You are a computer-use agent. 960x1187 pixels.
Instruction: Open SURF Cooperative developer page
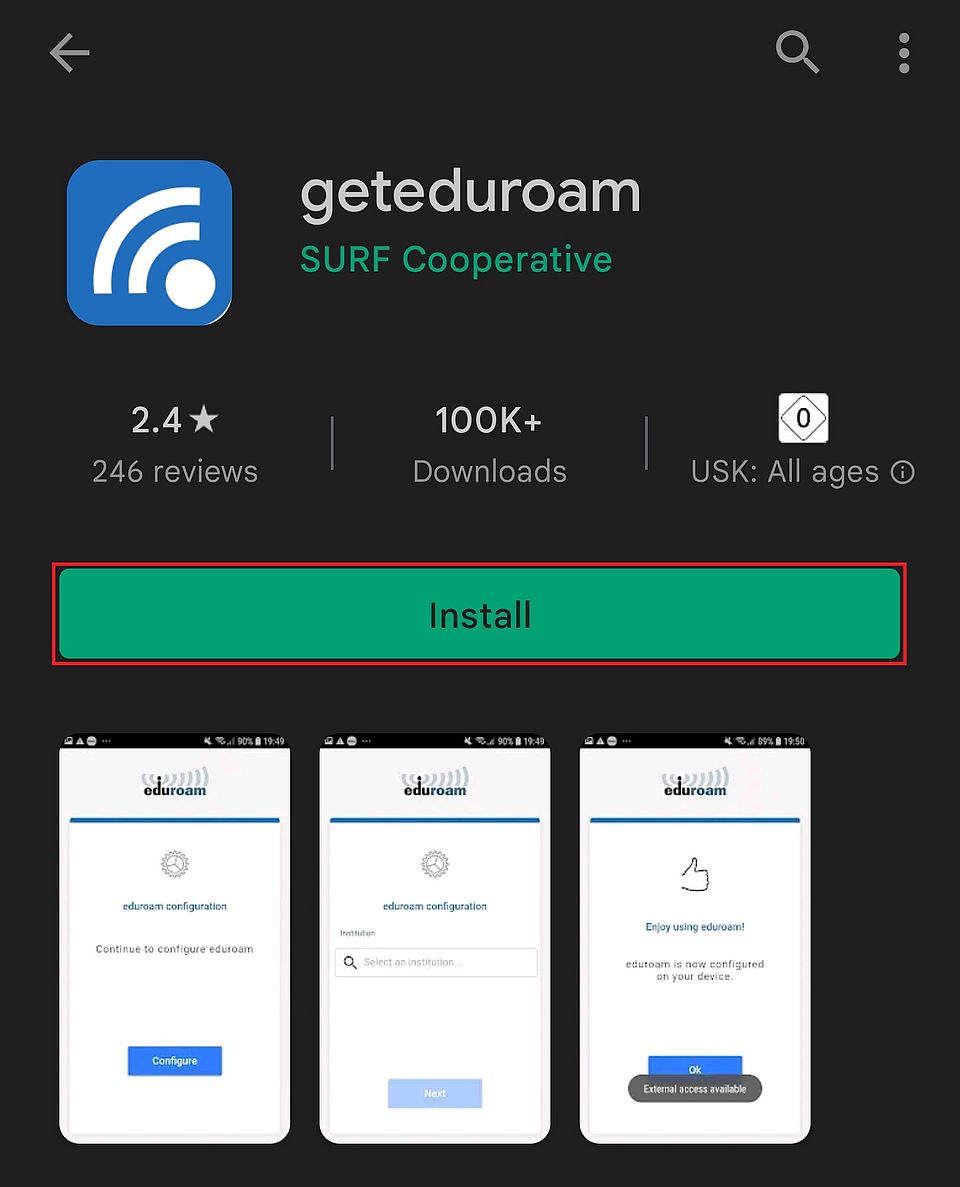[x=456, y=260]
